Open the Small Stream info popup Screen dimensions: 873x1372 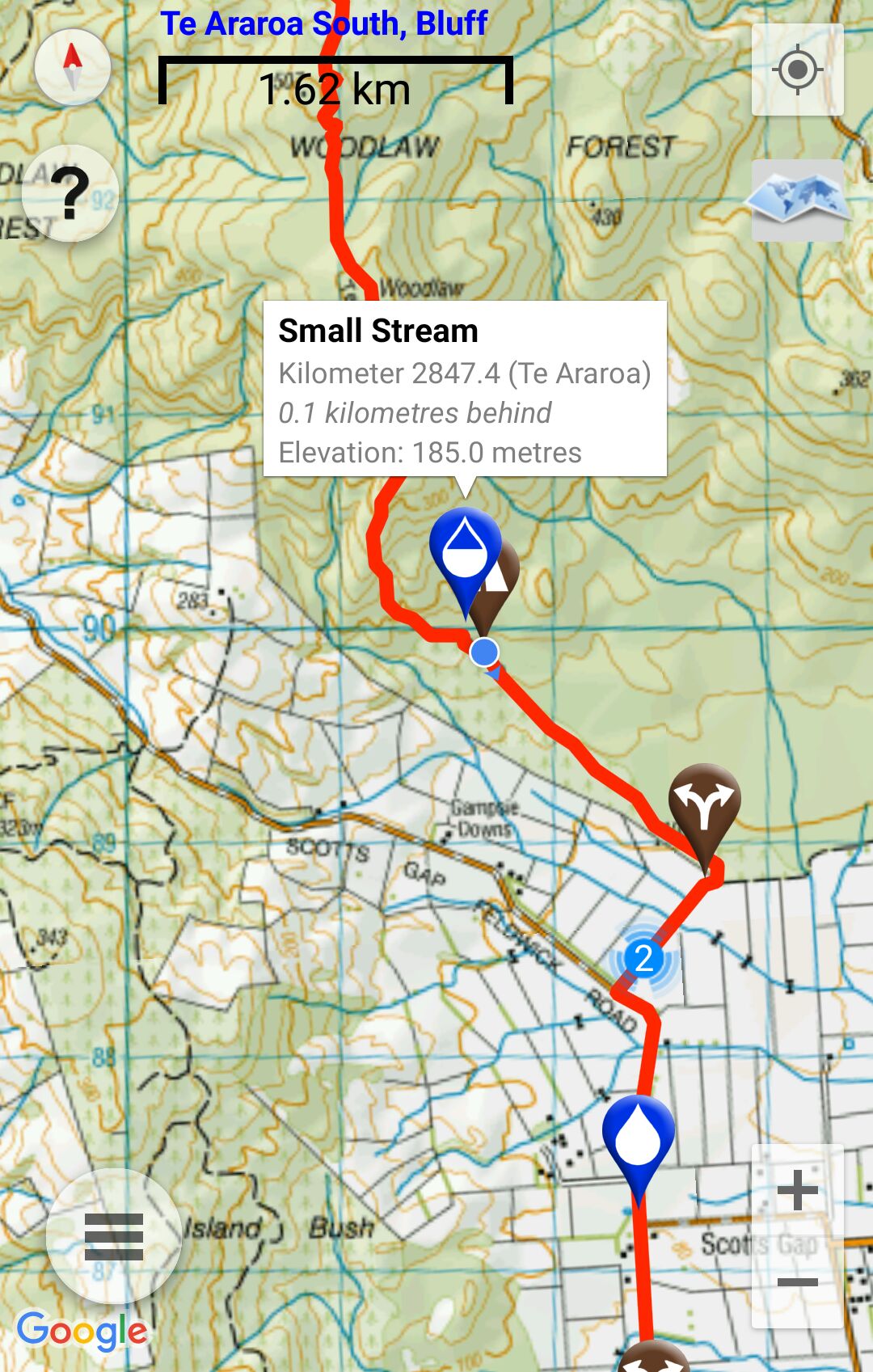[465, 389]
